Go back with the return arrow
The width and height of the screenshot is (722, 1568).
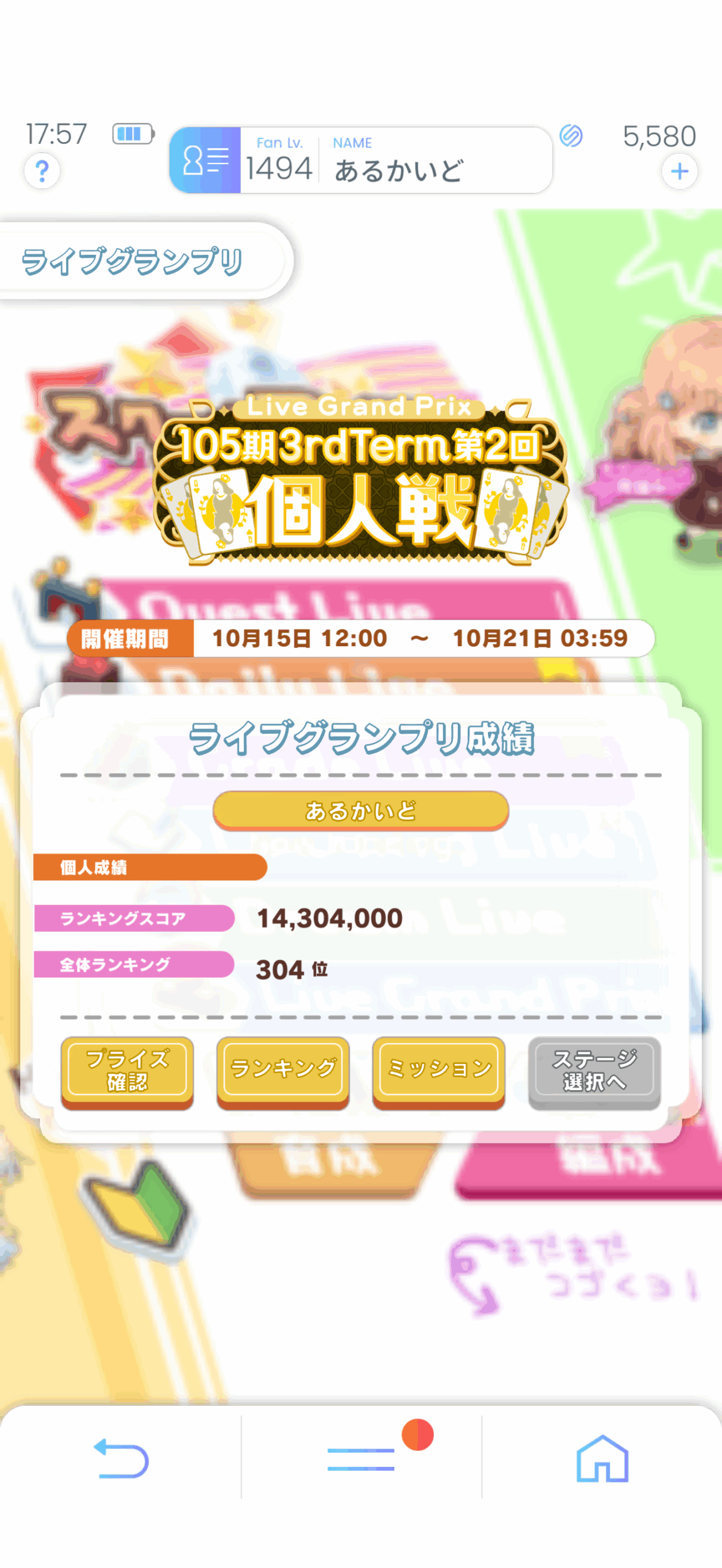121,1458
